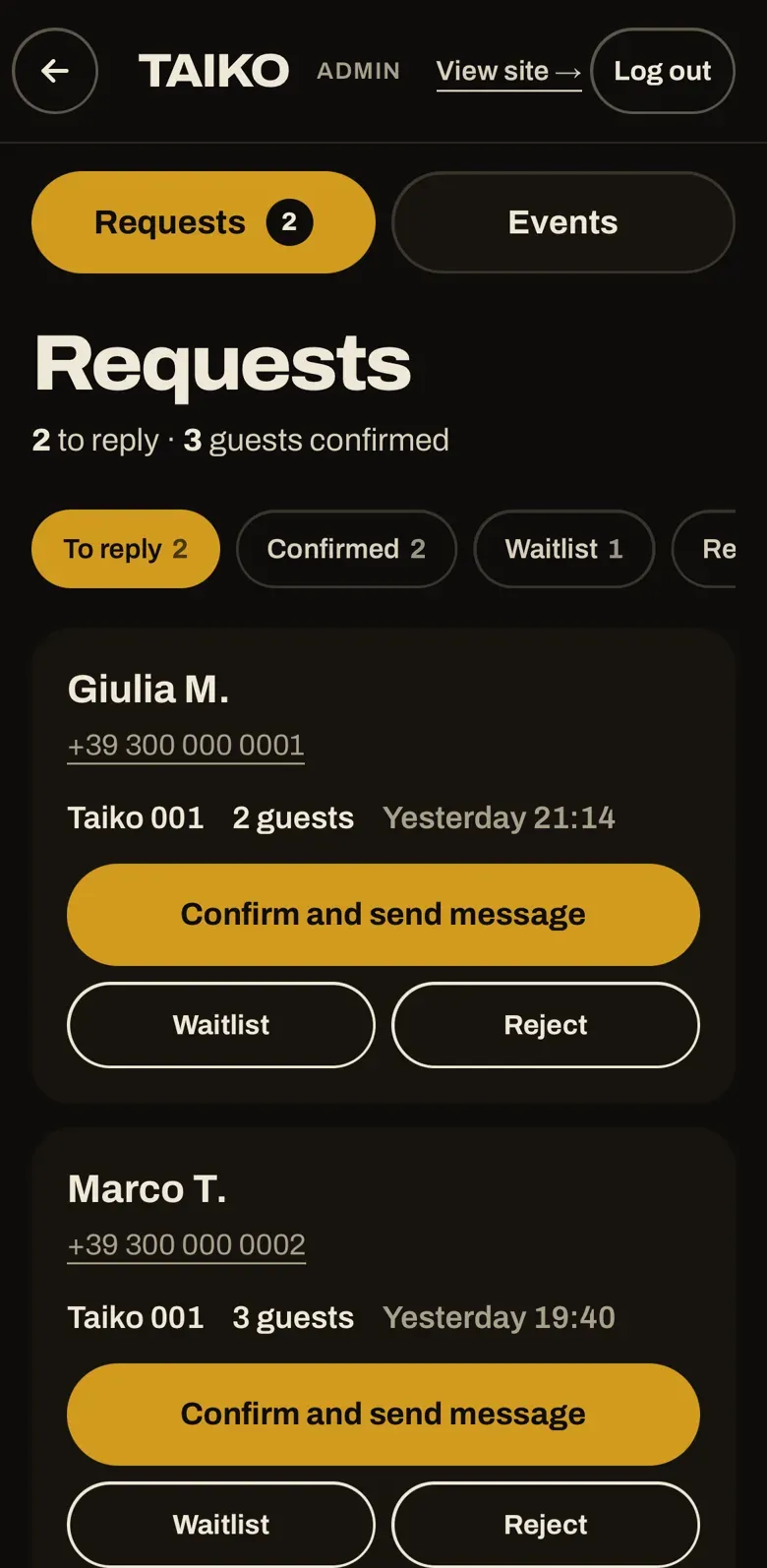The height and width of the screenshot is (1568, 767).
Task: Reject Marco T.'s request
Action: coord(546,1525)
